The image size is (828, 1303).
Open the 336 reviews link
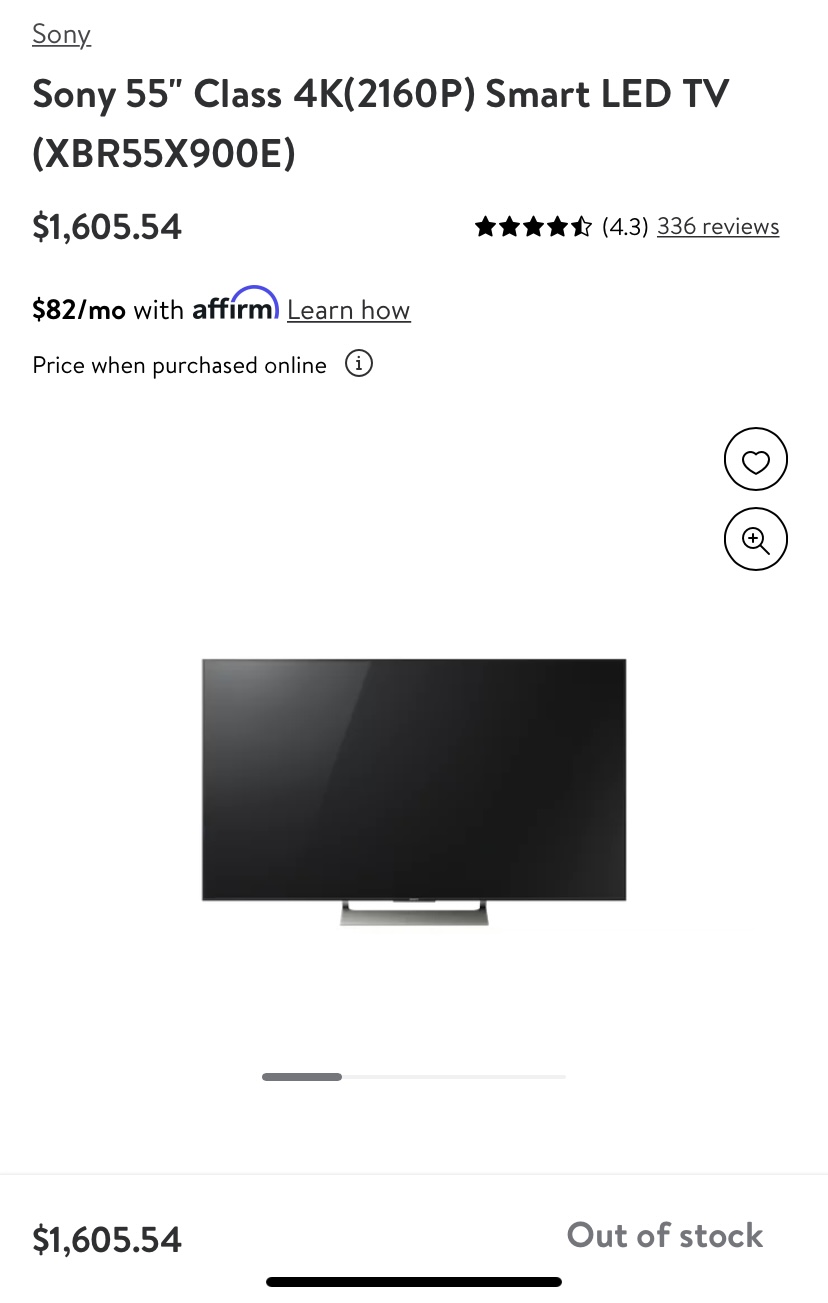(717, 227)
